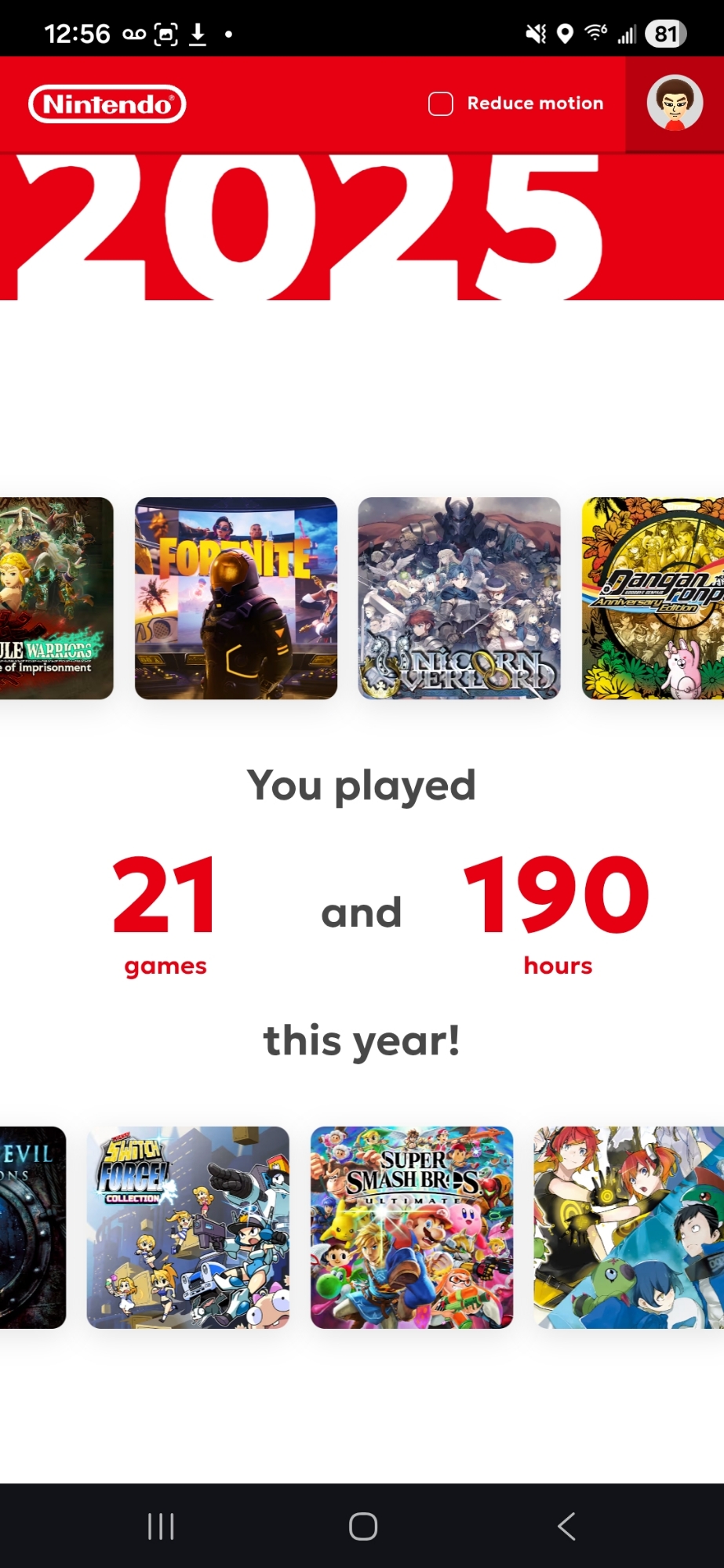Go back with the system back button
This screenshot has width=724, height=1568.
point(566,1526)
